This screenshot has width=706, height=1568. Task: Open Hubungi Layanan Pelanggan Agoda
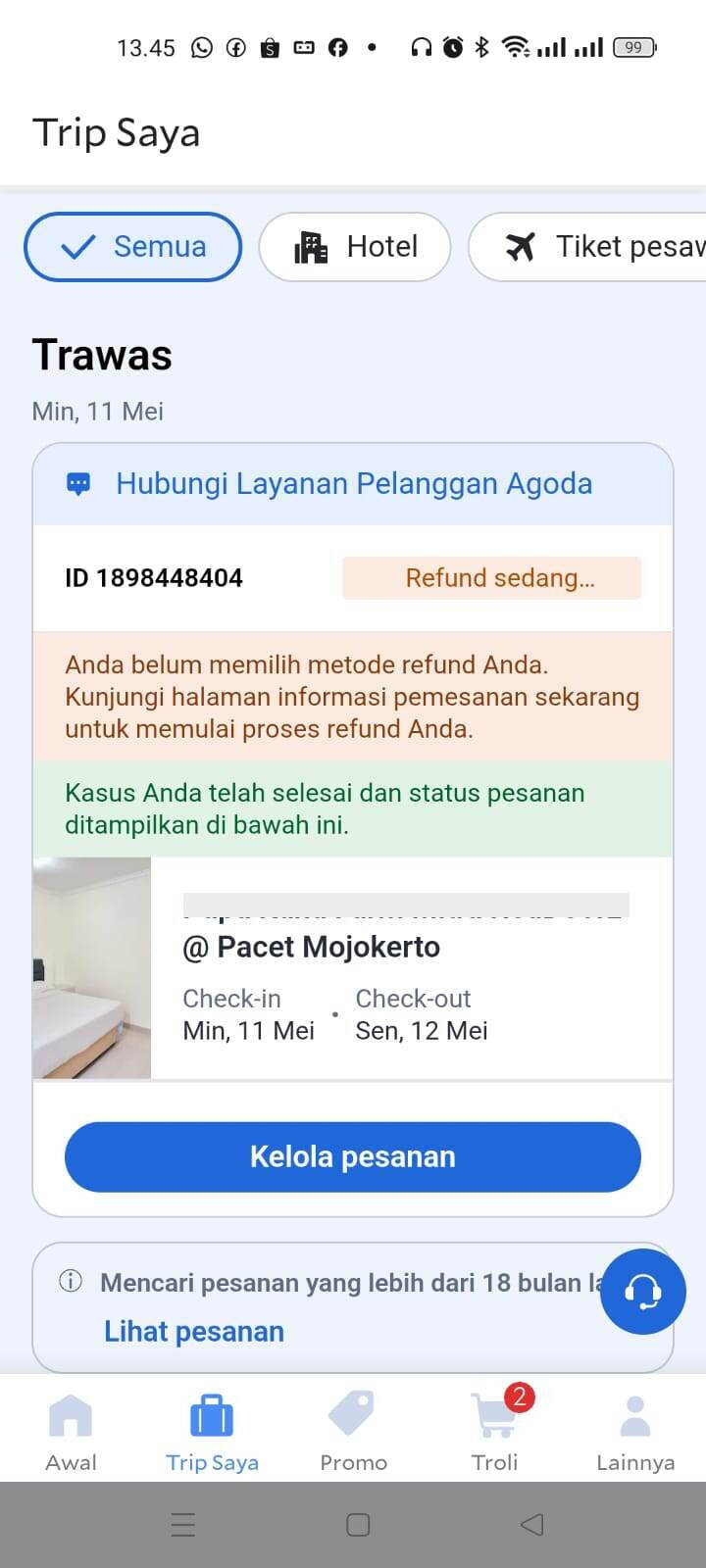tap(353, 484)
